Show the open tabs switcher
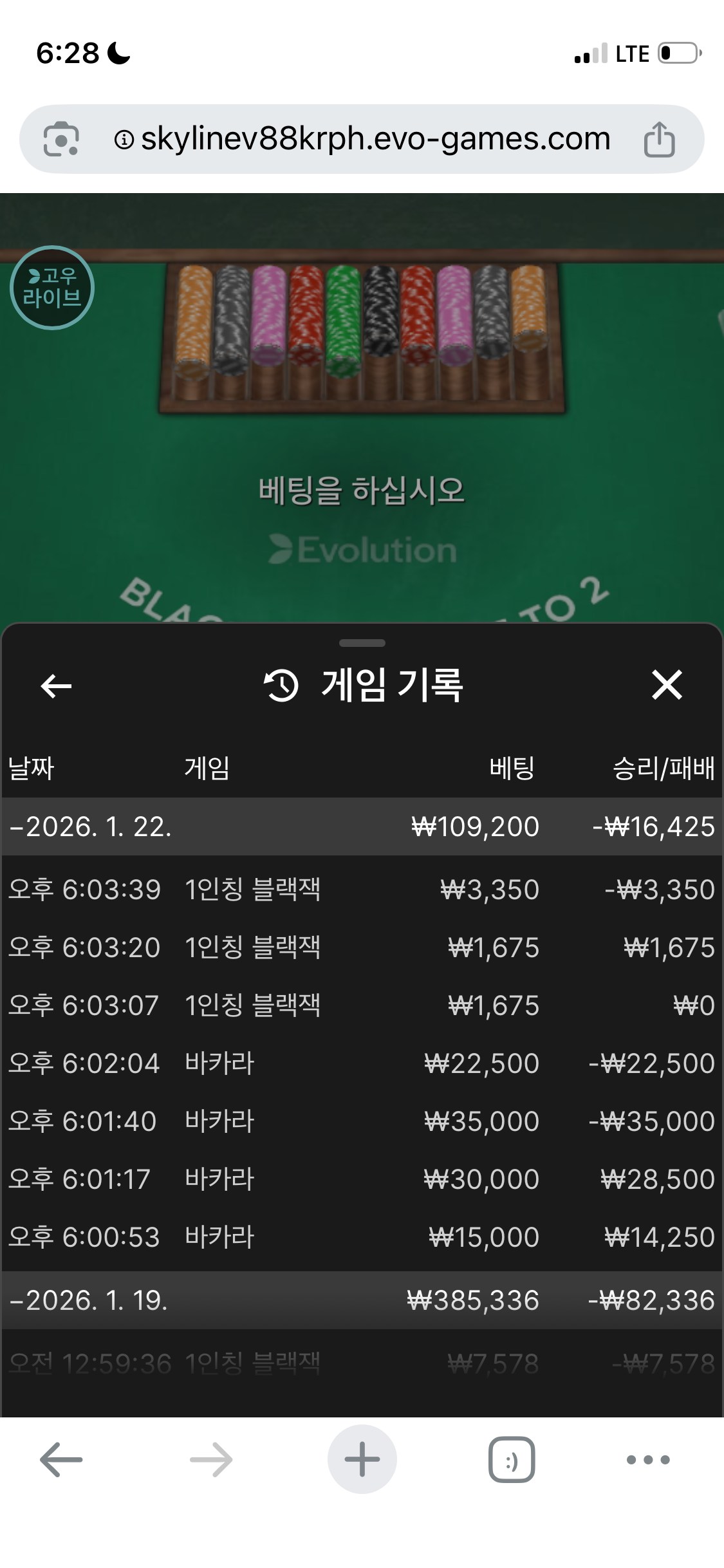The height and width of the screenshot is (1568, 724). (x=512, y=1460)
